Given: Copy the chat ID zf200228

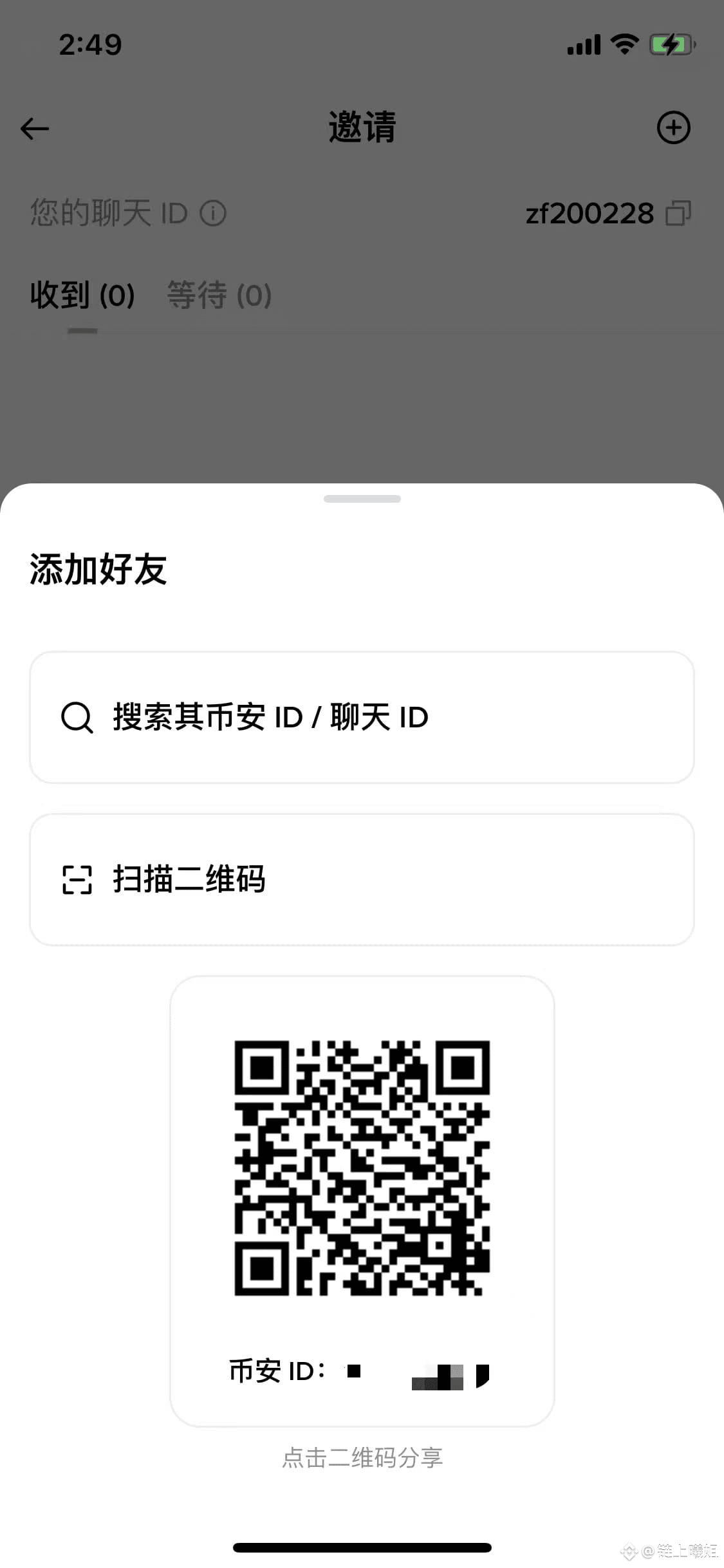Looking at the screenshot, I should pyautogui.click(x=678, y=213).
